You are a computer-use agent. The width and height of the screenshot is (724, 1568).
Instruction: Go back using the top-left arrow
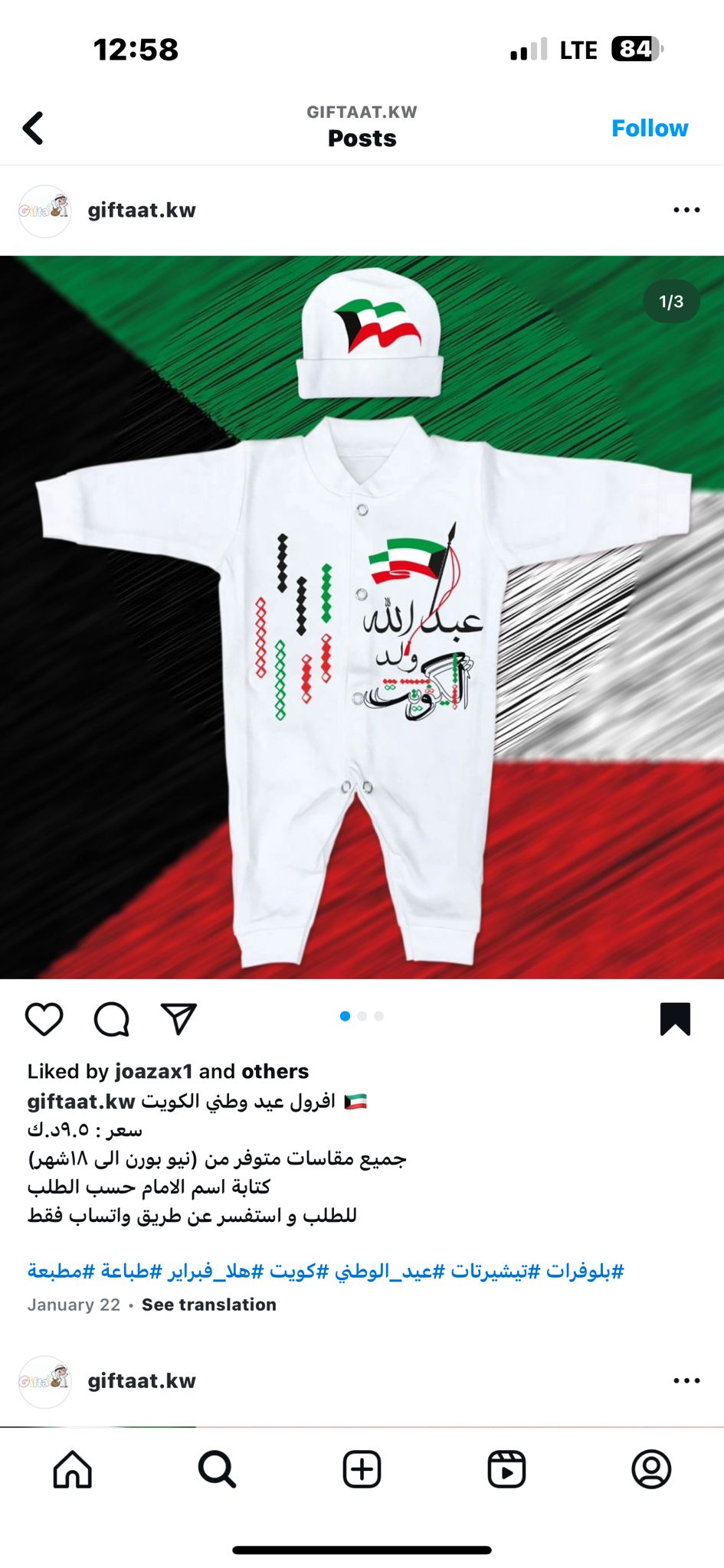33,128
